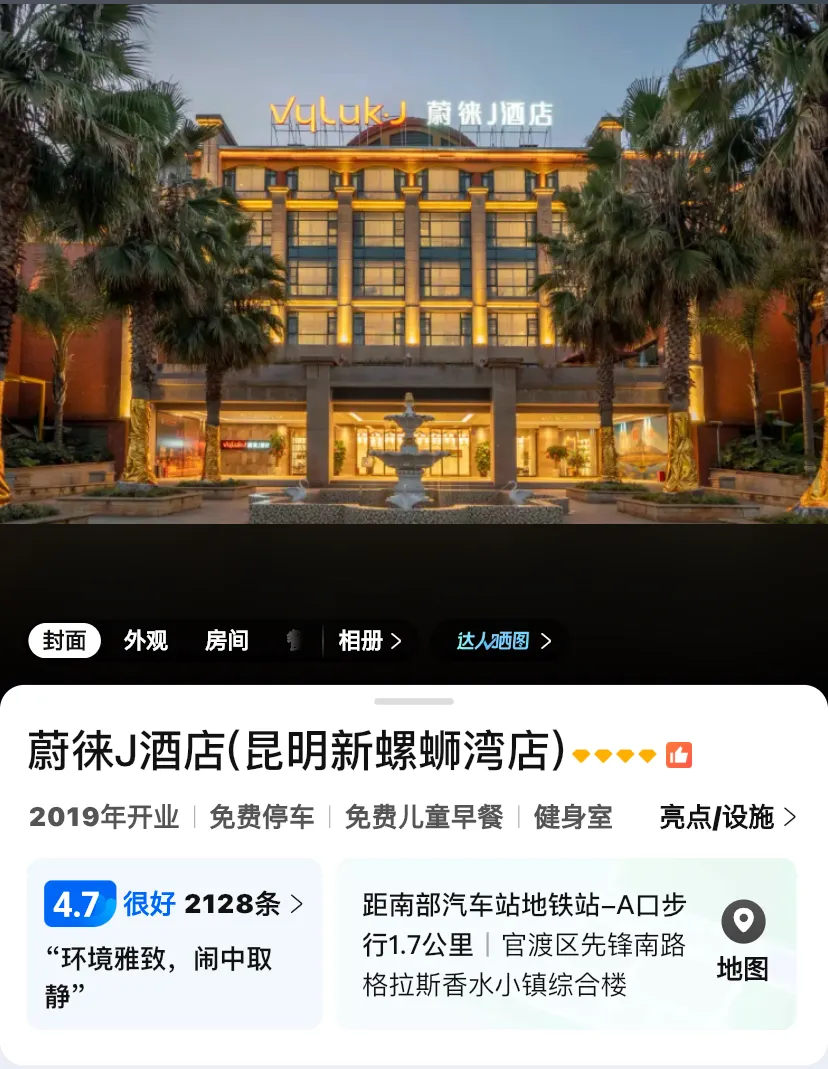The image size is (828, 1069).
Task: View 达人晒图 guest photos
Action: (x=503, y=641)
